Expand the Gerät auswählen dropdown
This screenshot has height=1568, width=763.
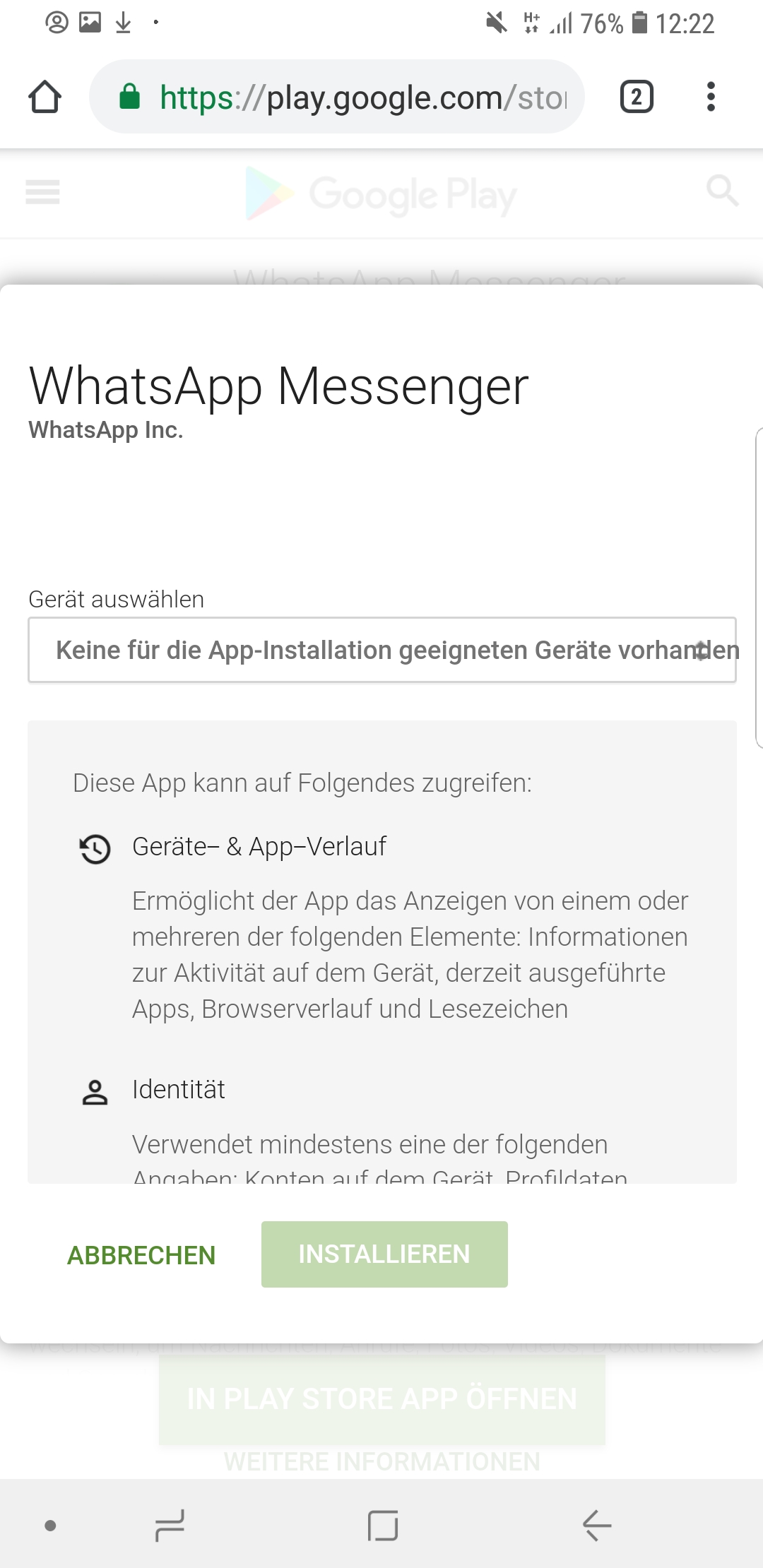[x=381, y=650]
